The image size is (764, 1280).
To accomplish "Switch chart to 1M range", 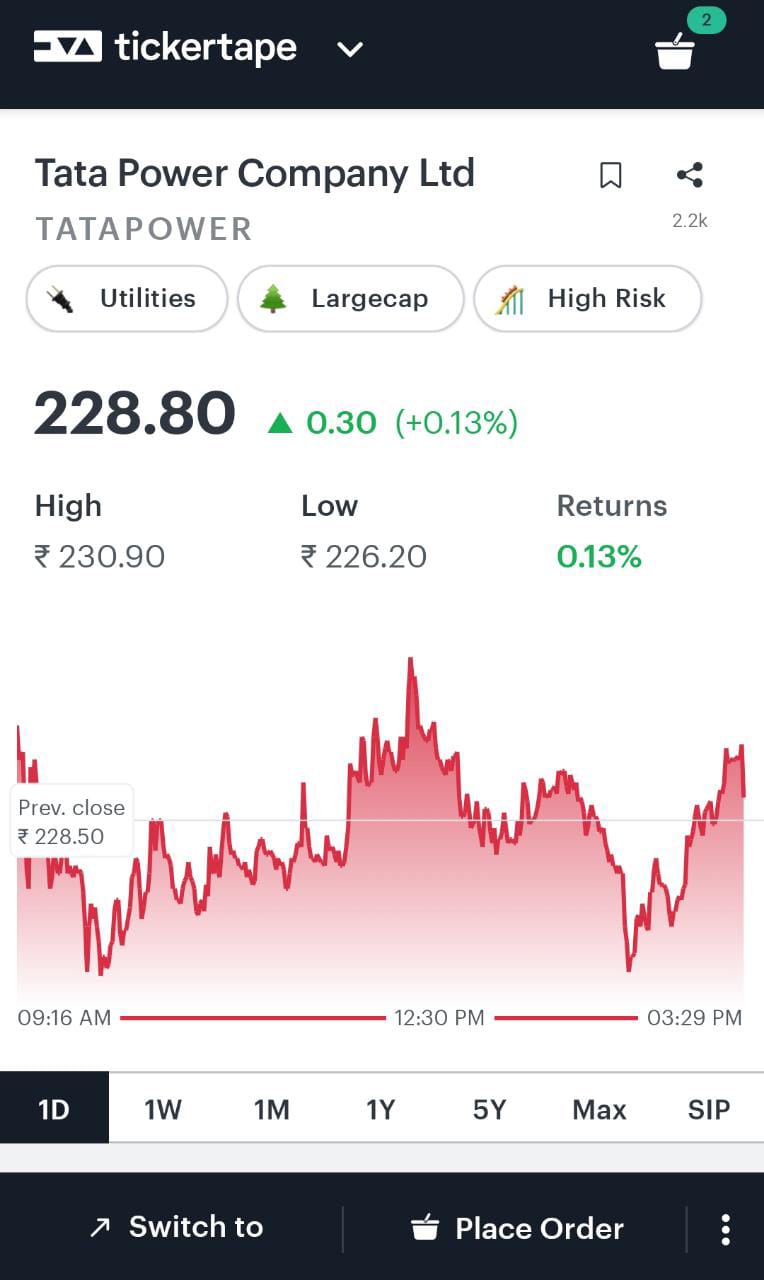I will click(x=272, y=1109).
